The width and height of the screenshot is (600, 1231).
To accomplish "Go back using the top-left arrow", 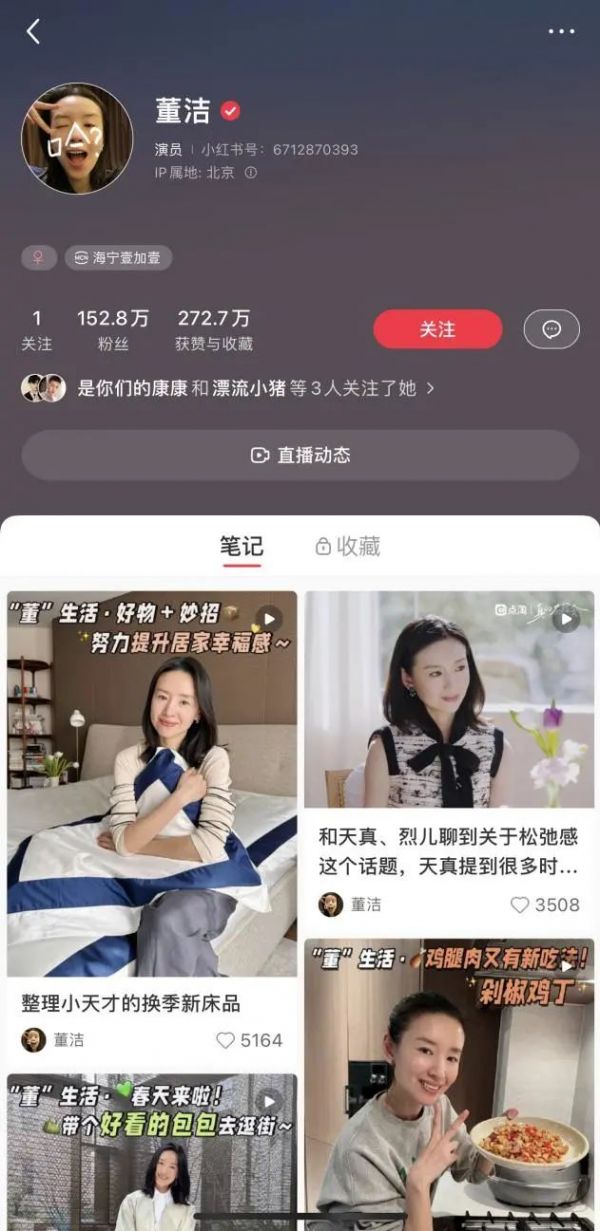I will point(33,31).
